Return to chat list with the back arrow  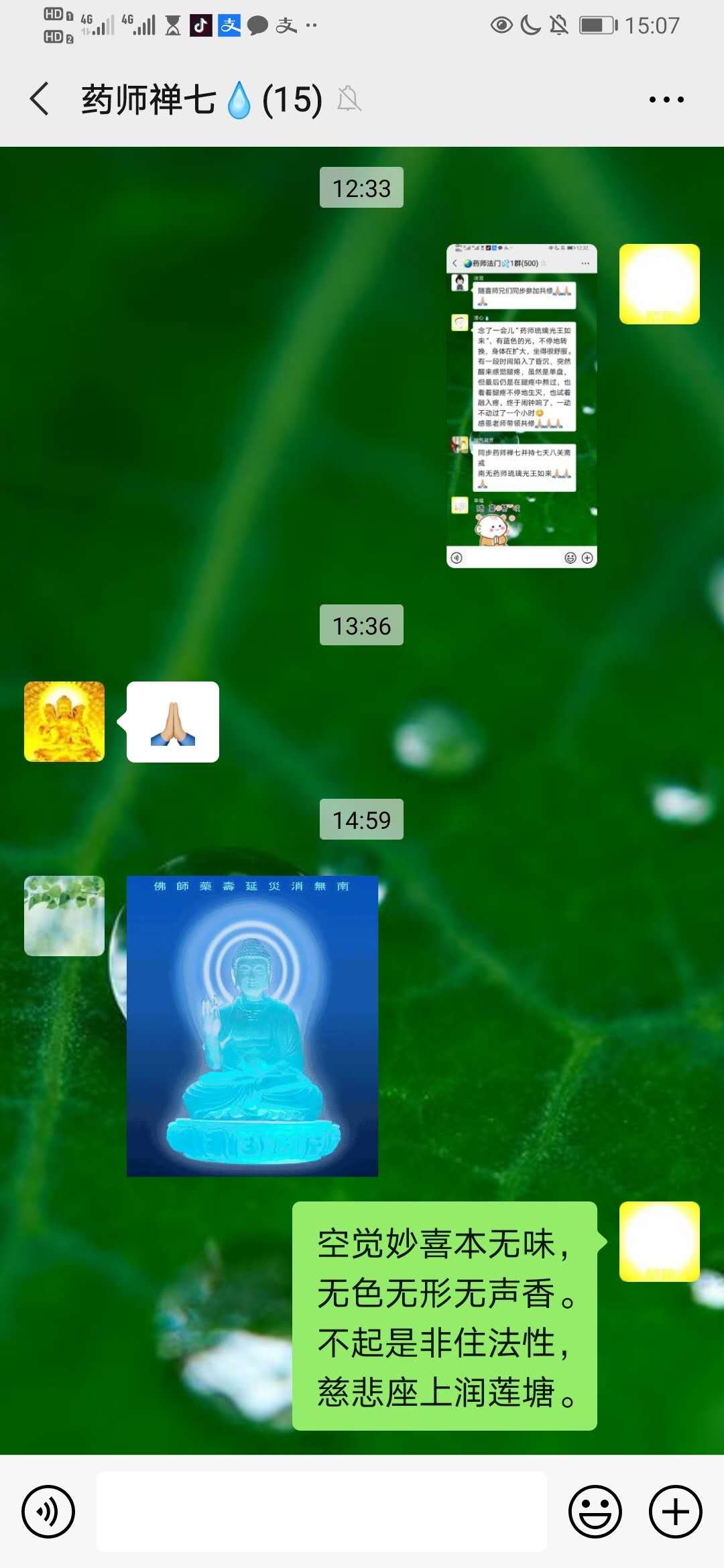click(38, 98)
